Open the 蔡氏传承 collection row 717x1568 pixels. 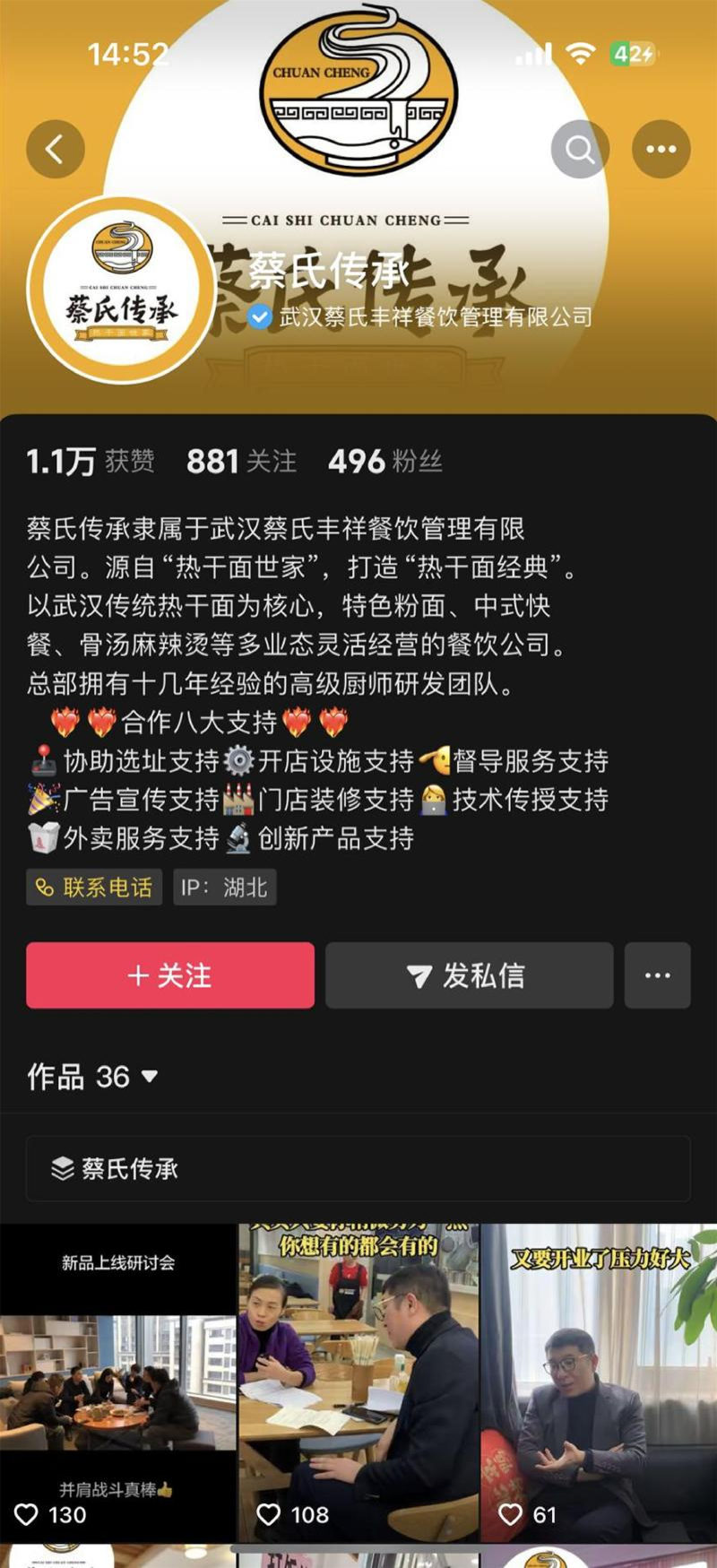tap(358, 1168)
